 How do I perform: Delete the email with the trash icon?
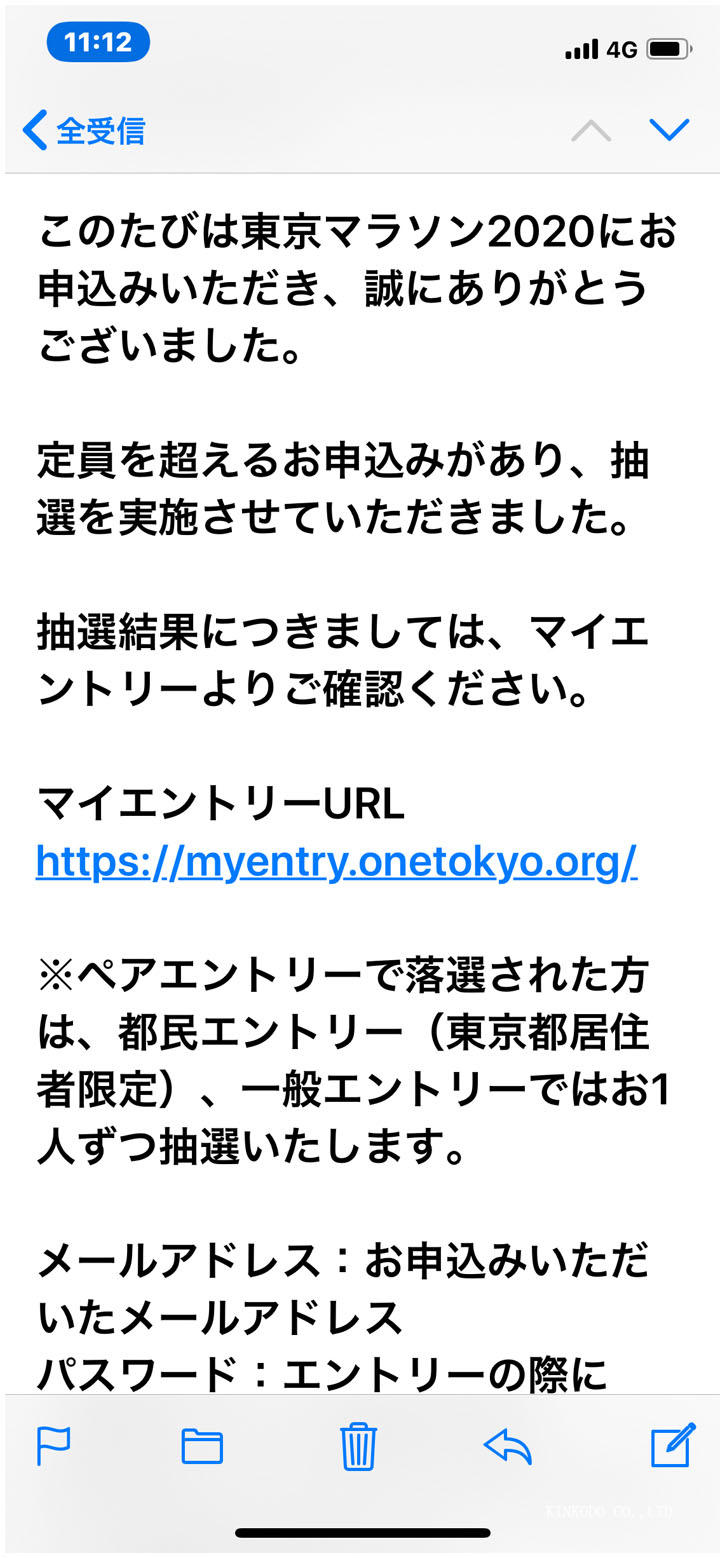(359, 1446)
